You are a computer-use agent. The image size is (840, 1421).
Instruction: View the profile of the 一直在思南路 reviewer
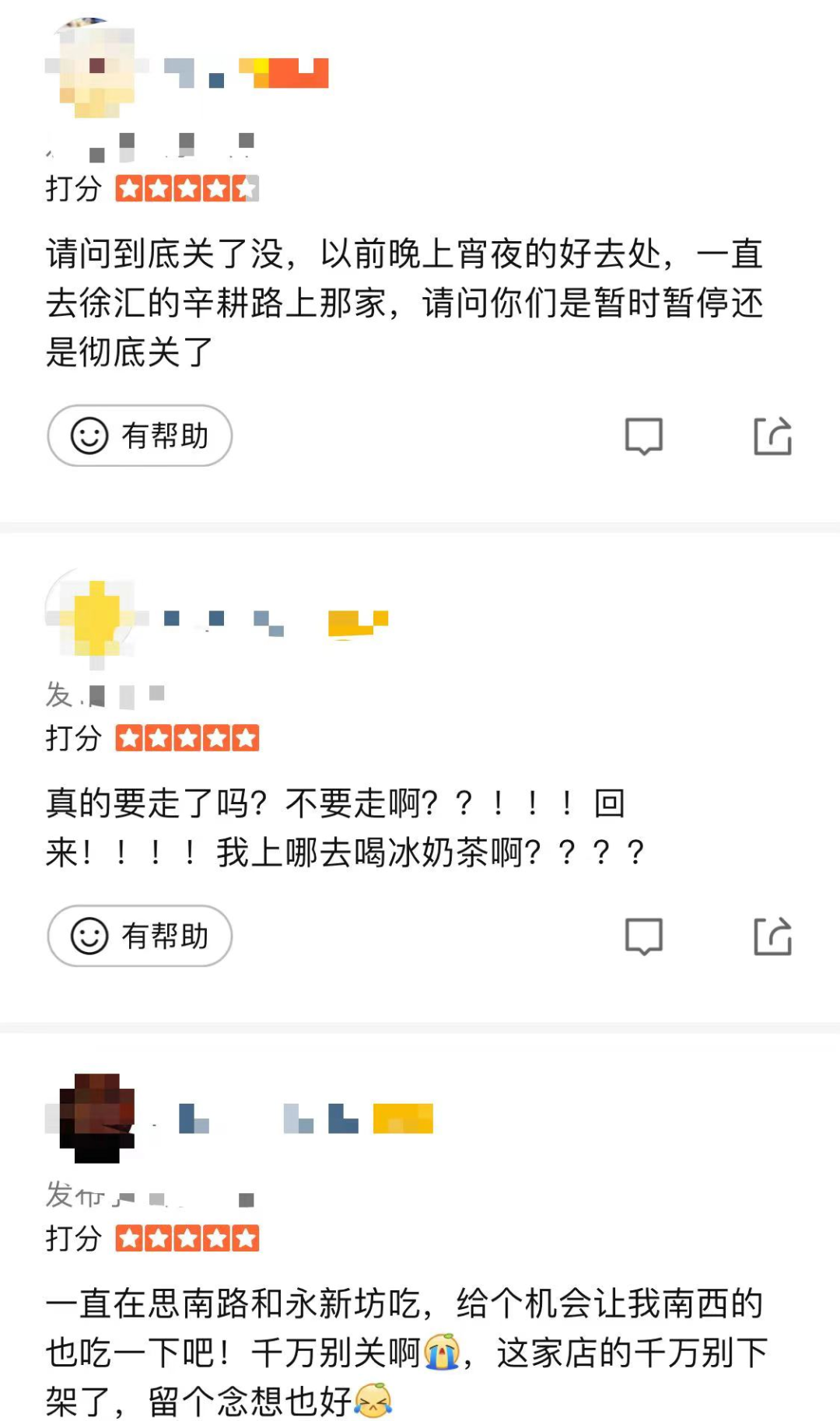(95, 1118)
